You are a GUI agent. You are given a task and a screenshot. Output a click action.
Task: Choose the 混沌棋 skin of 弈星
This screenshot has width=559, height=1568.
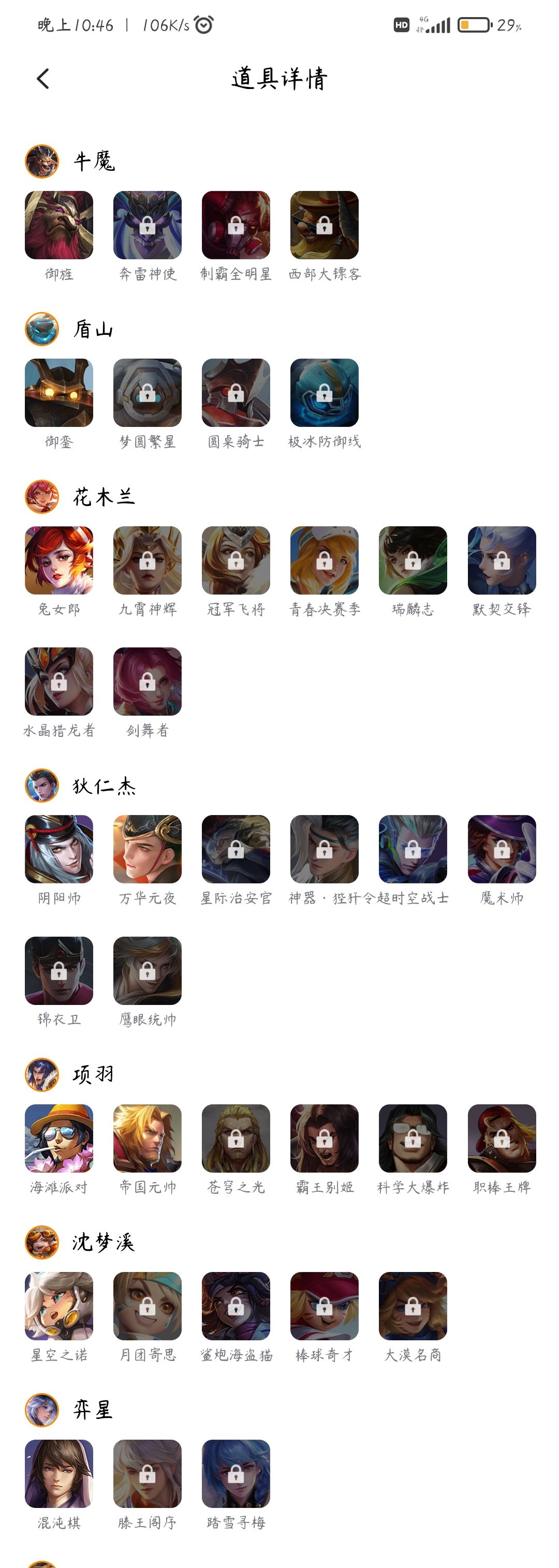59,1473
